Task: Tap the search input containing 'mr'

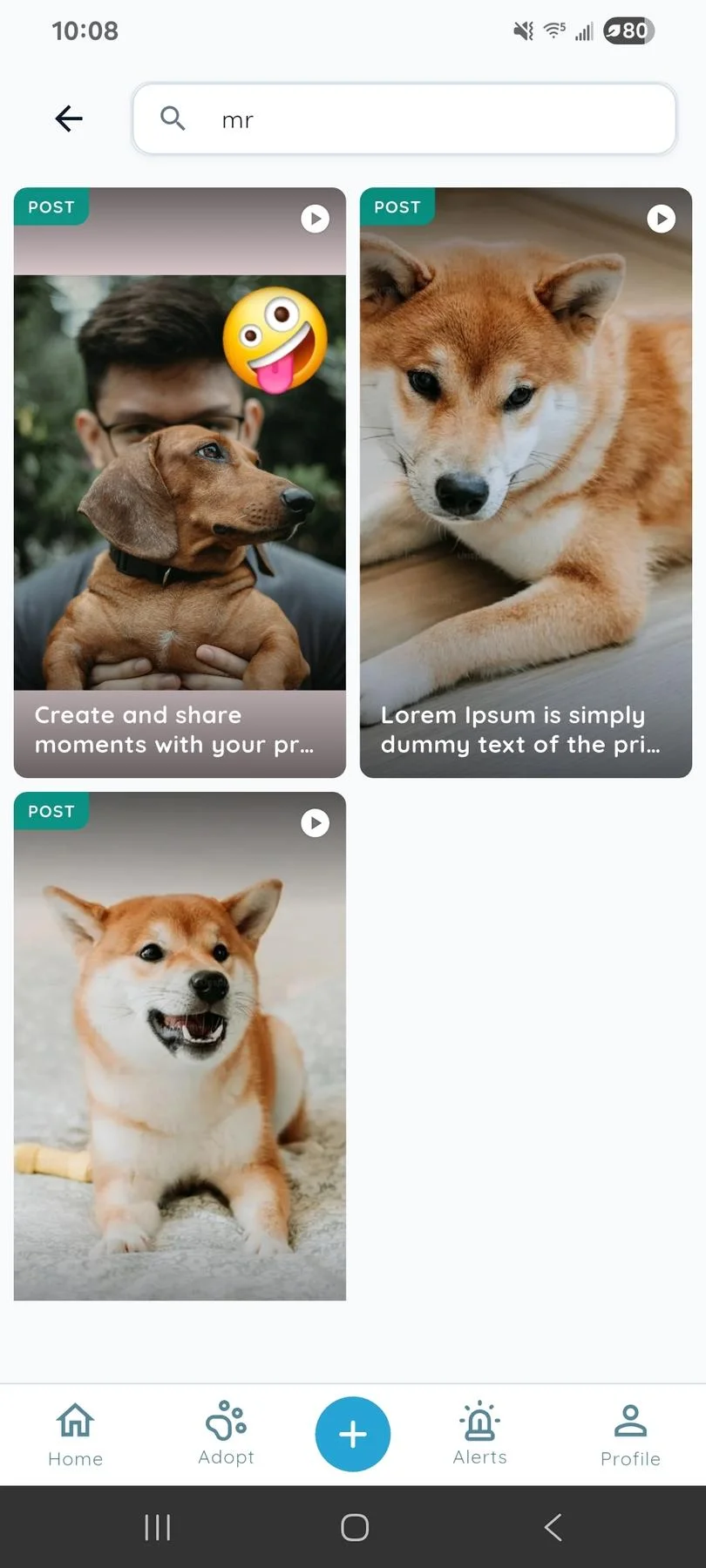Action: click(x=403, y=118)
